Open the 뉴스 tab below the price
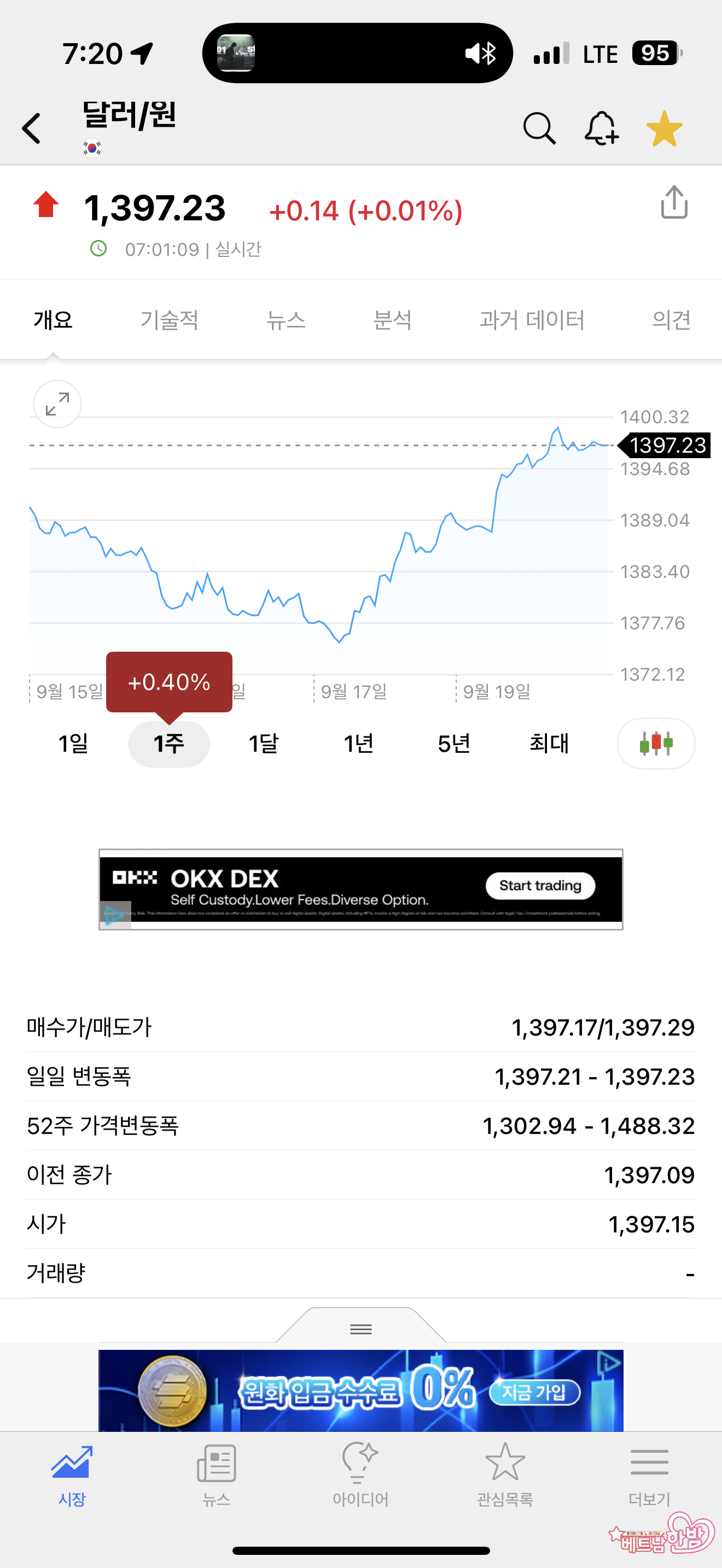This screenshot has width=722, height=1568. point(286,320)
